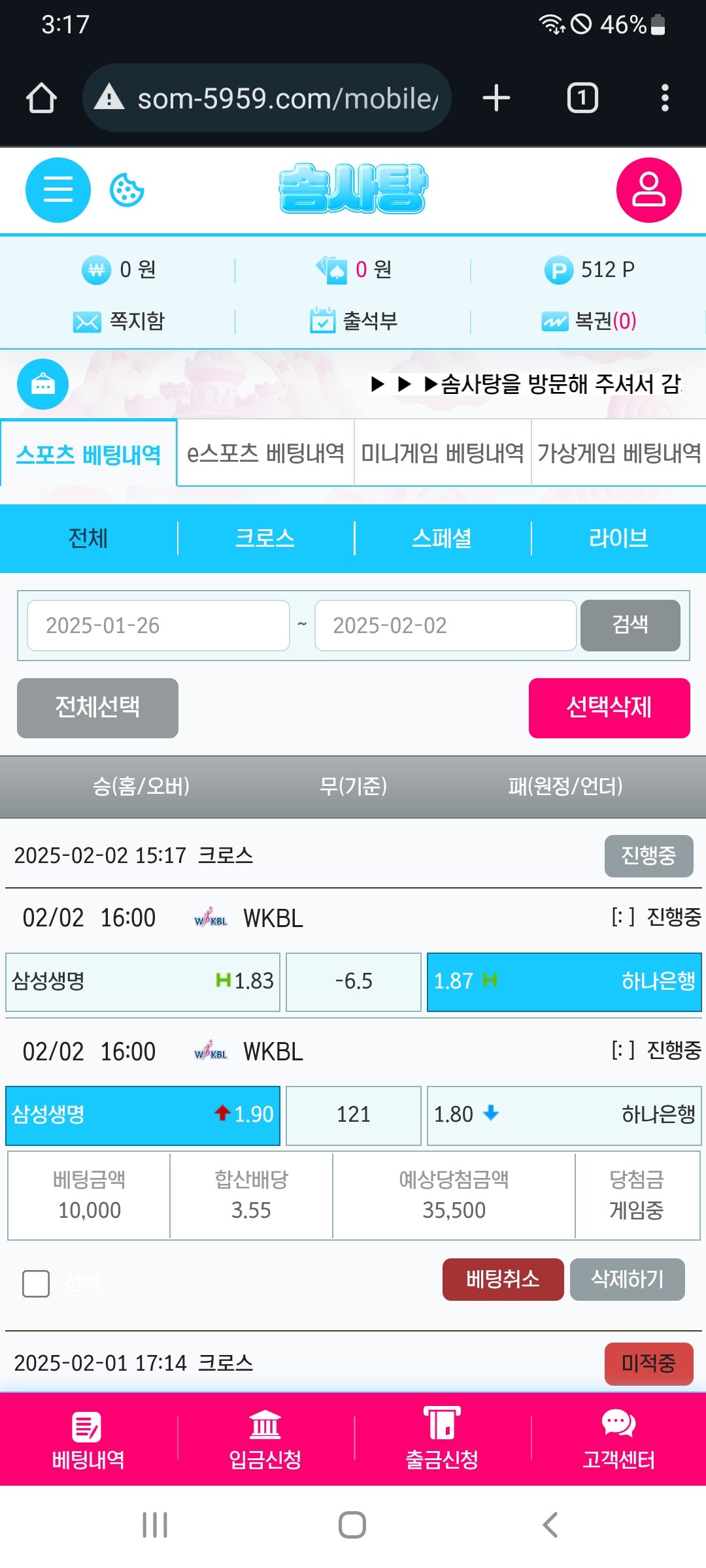Open the hamburger side menu
Viewport: 706px width, 1568px height.
(58, 190)
